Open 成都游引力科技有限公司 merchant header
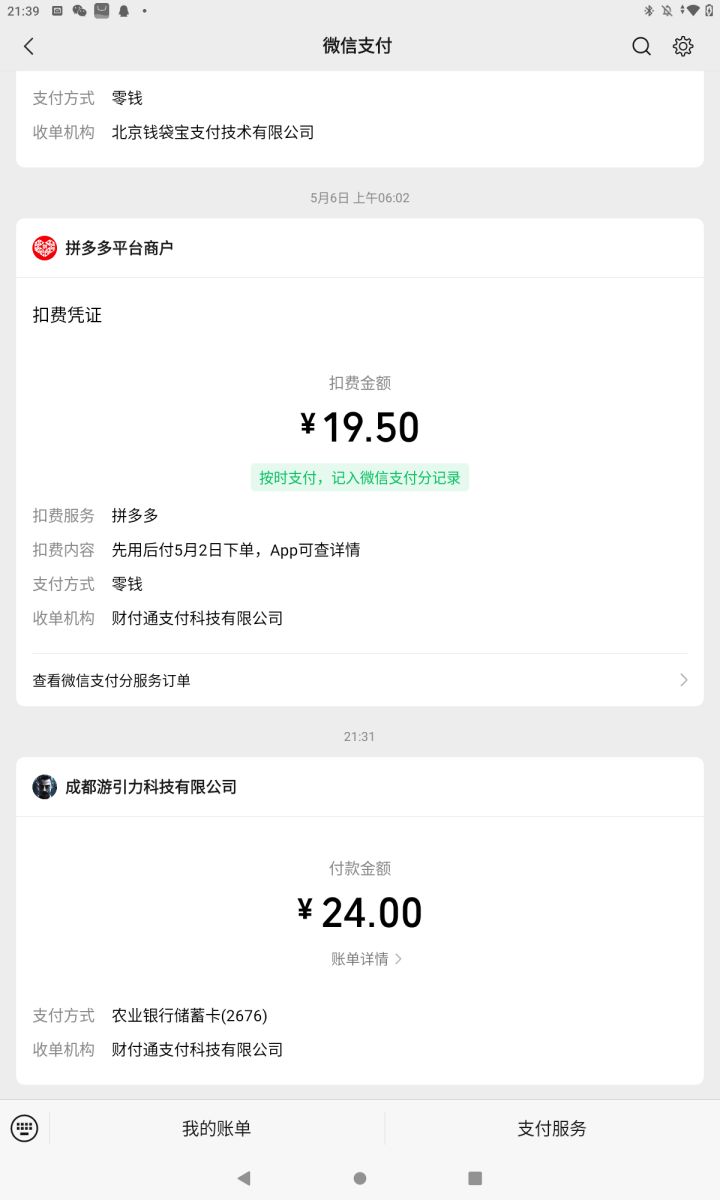720x1200 pixels. click(x=150, y=787)
